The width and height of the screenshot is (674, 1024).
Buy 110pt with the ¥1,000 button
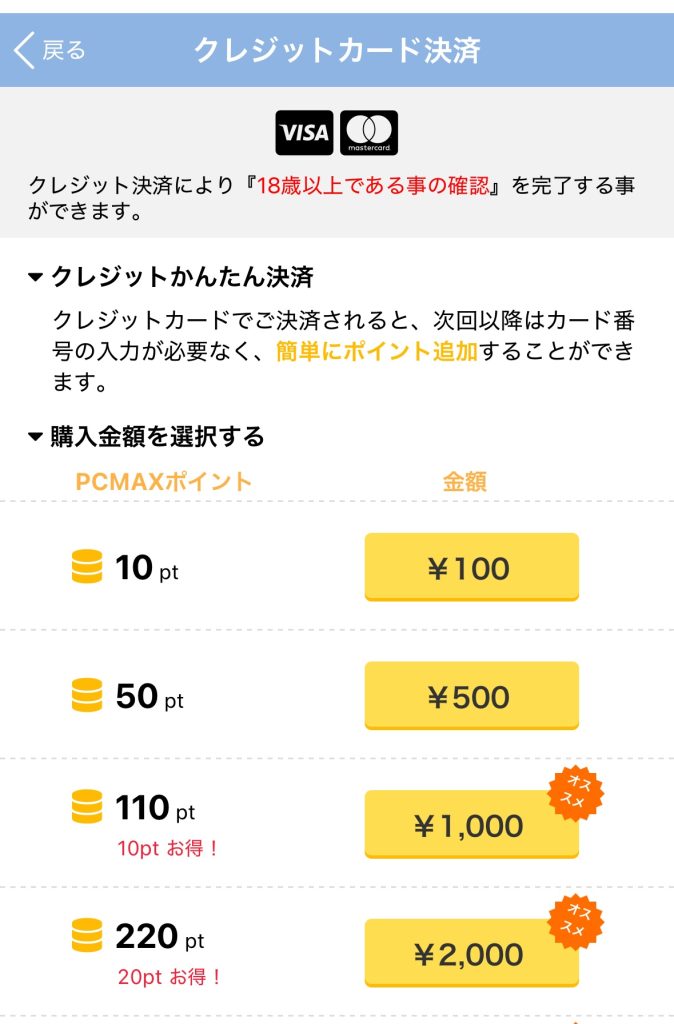(471, 825)
